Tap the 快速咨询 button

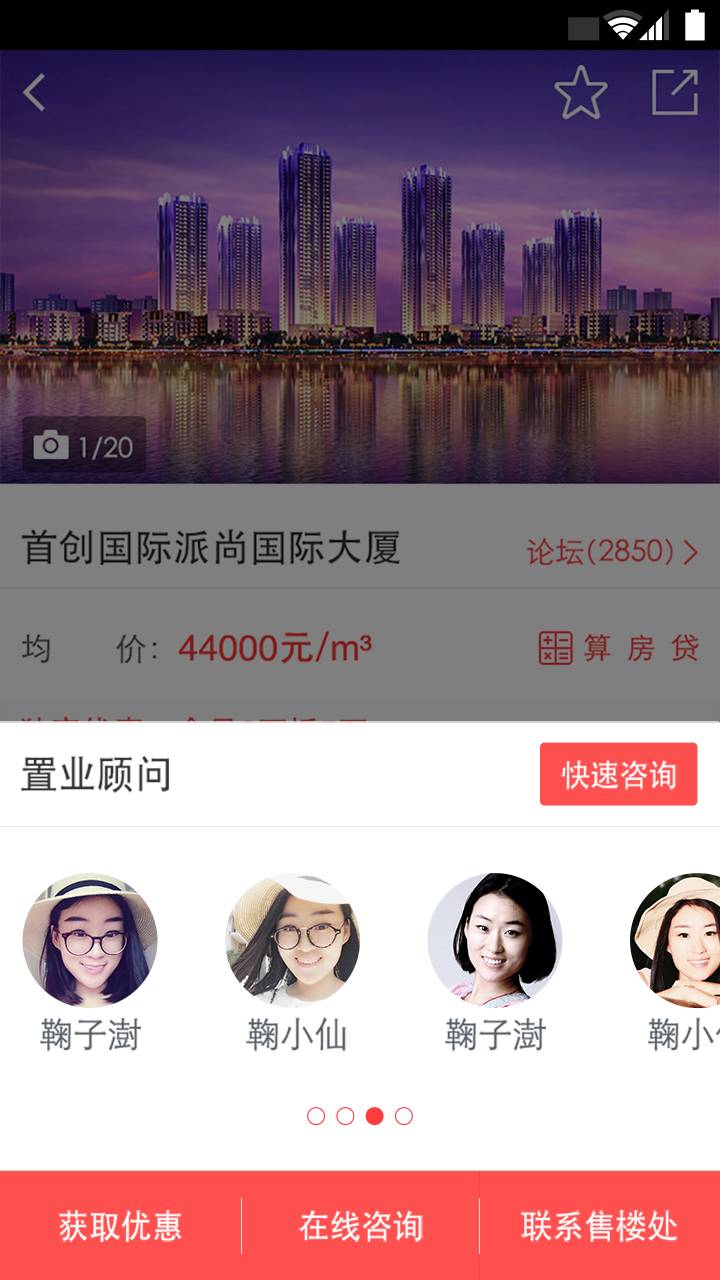(618, 775)
